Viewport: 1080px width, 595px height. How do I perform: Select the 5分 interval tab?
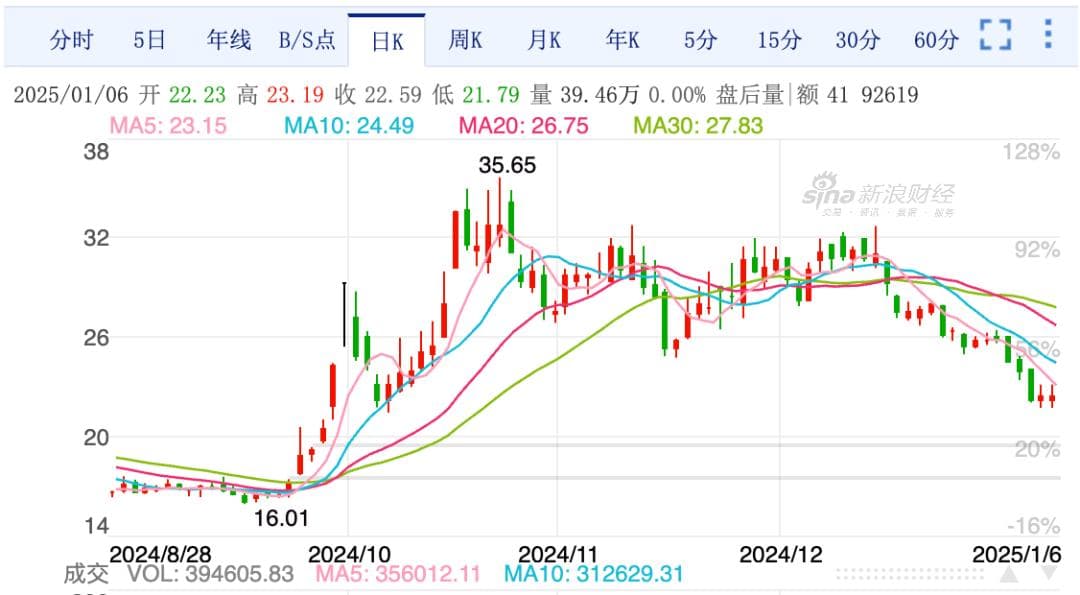coord(701,40)
